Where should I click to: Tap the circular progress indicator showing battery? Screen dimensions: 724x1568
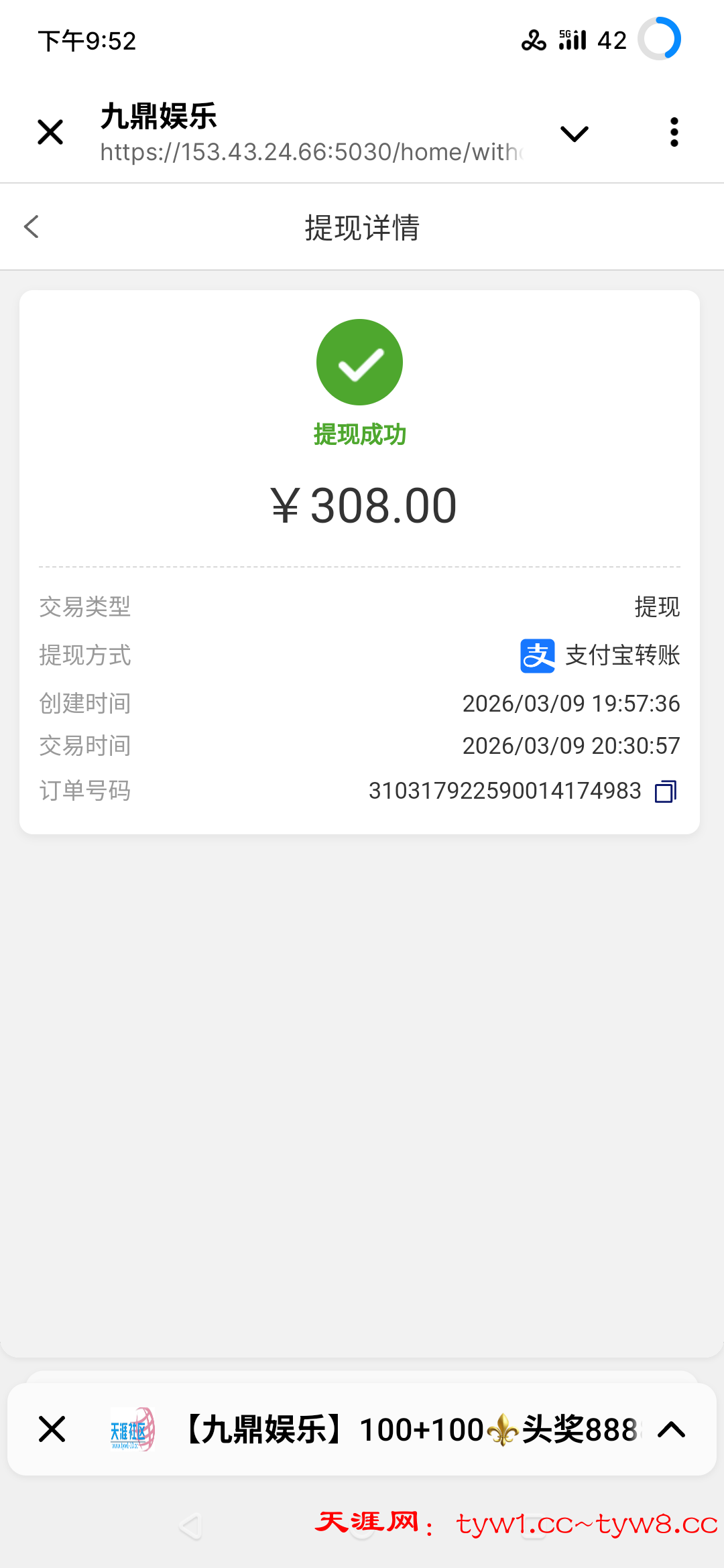pyautogui.click(x=660, y=40)
